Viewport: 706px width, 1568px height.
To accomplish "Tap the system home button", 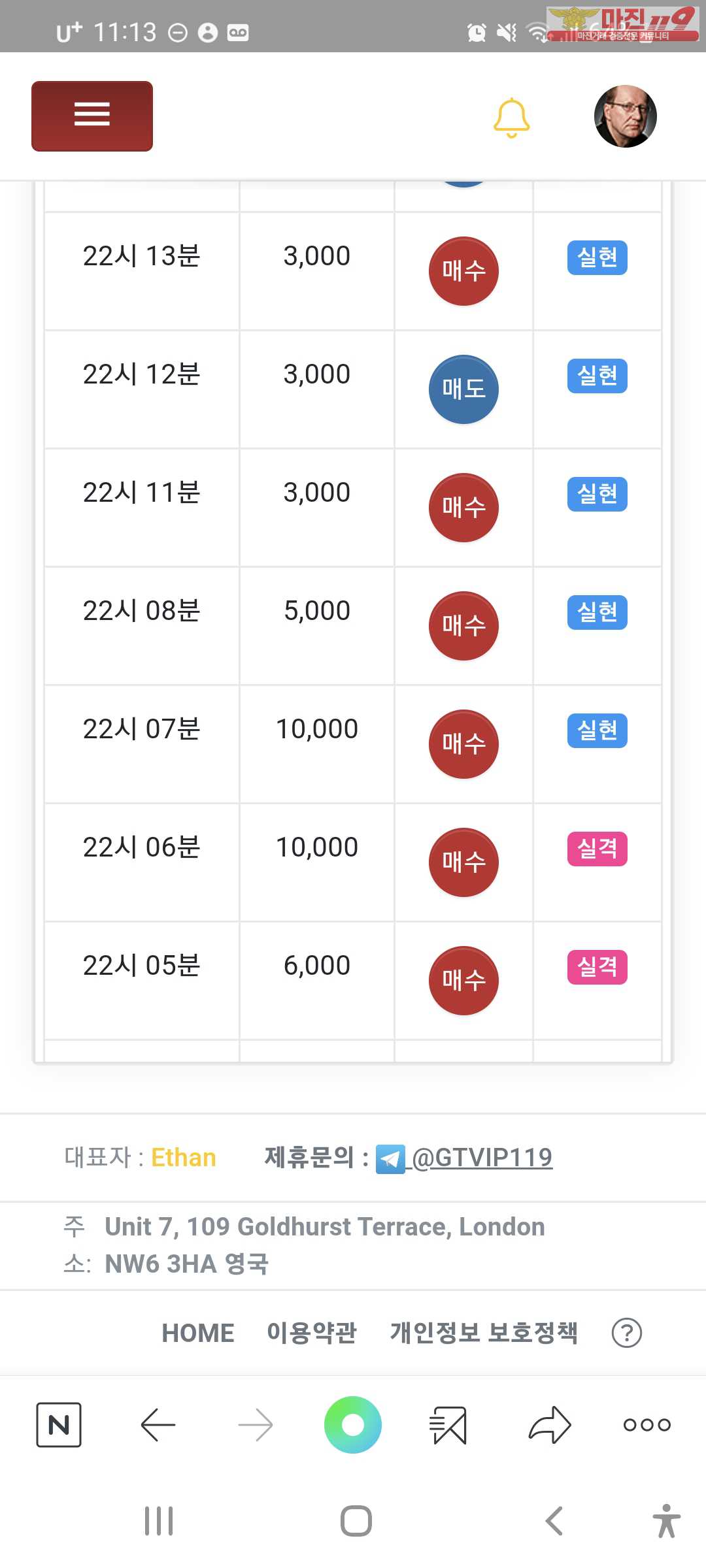I will pyautogui.click(x=356, y=1521).
